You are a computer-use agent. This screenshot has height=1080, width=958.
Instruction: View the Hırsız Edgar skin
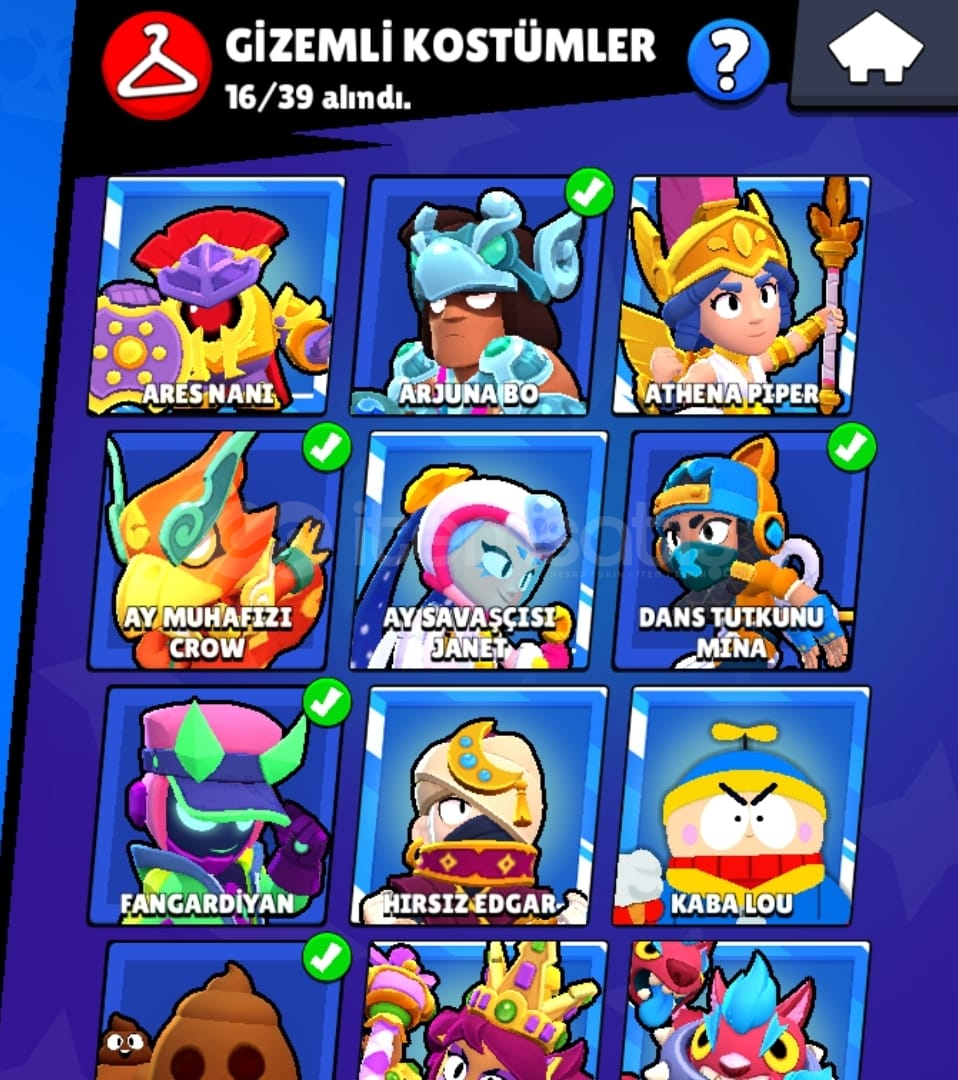pyautogui.click(x=480, y=806)
